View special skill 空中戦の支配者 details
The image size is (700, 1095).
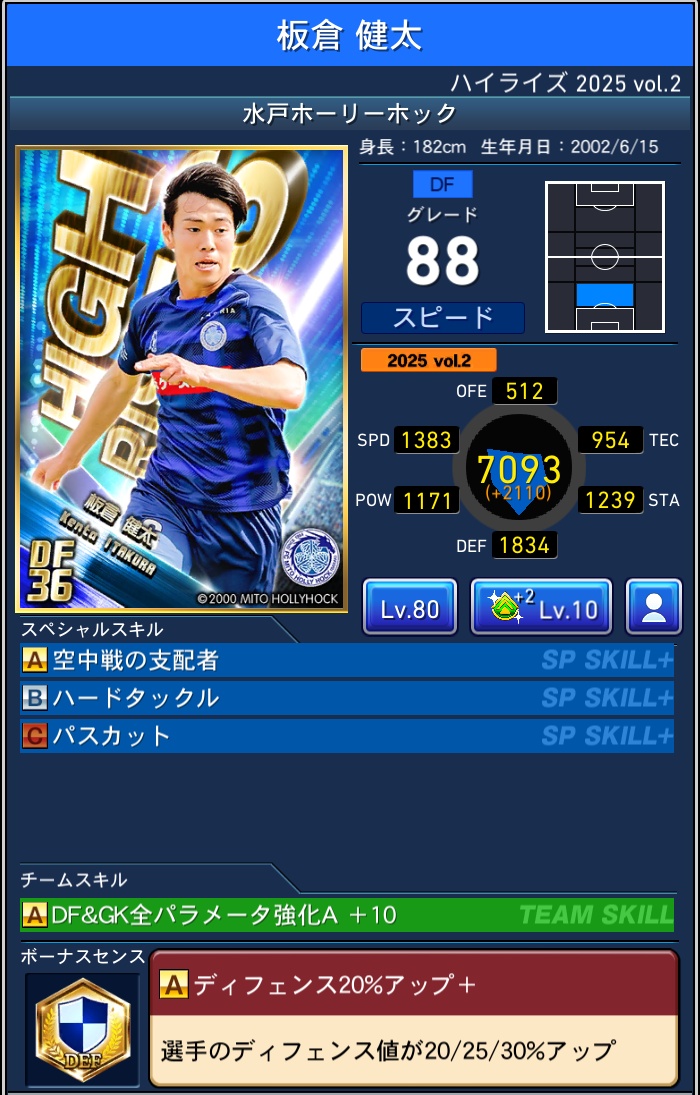coord(346,660)
